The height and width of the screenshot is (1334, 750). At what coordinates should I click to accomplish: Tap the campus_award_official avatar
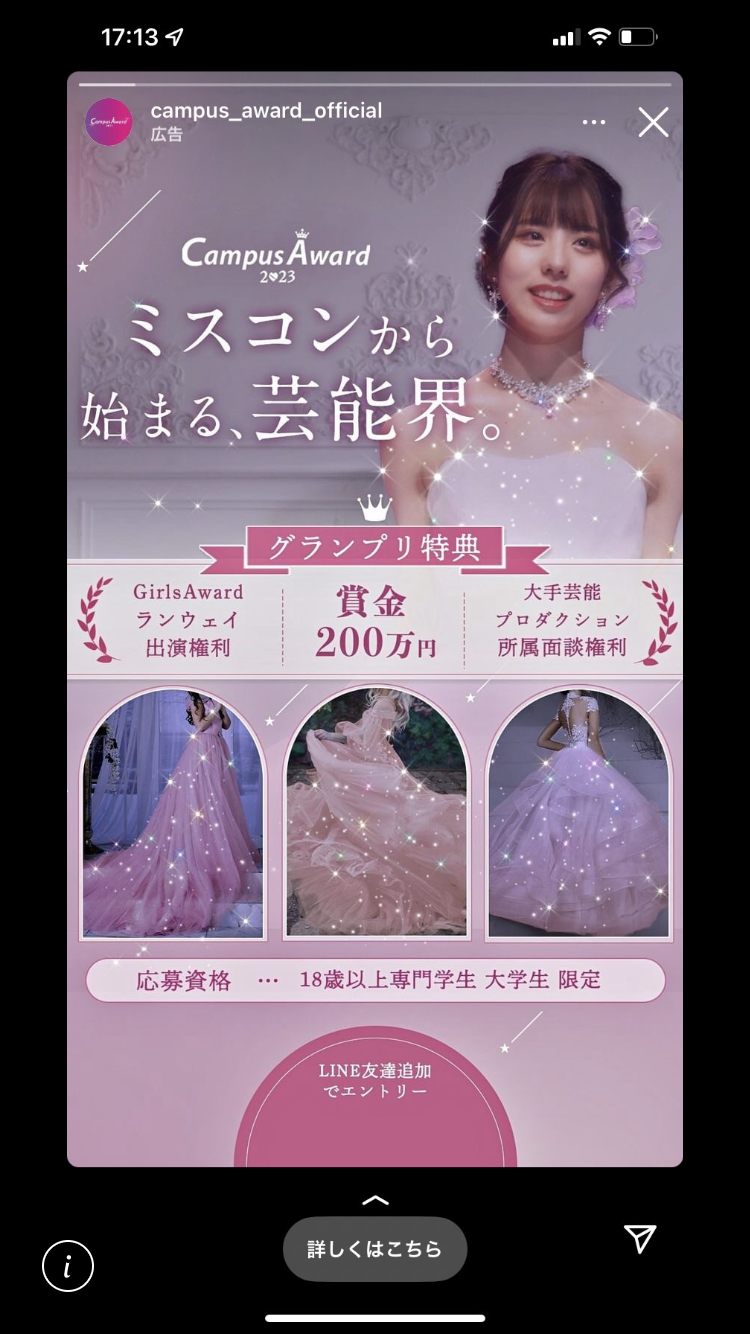click(109, 122)
